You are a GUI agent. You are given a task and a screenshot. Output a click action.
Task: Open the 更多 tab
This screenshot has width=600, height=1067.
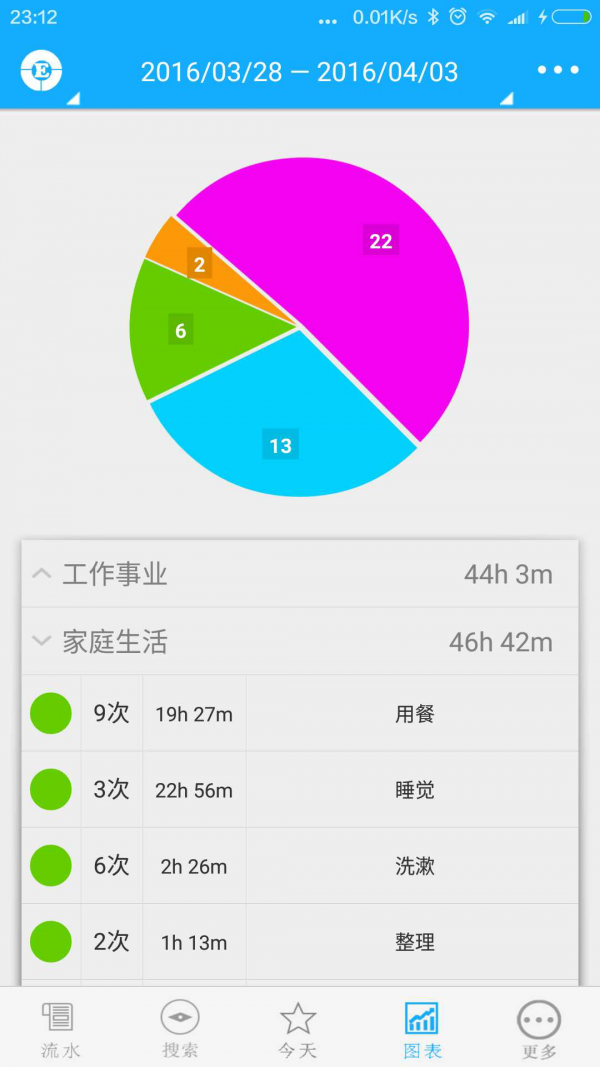click(539, 1029)
